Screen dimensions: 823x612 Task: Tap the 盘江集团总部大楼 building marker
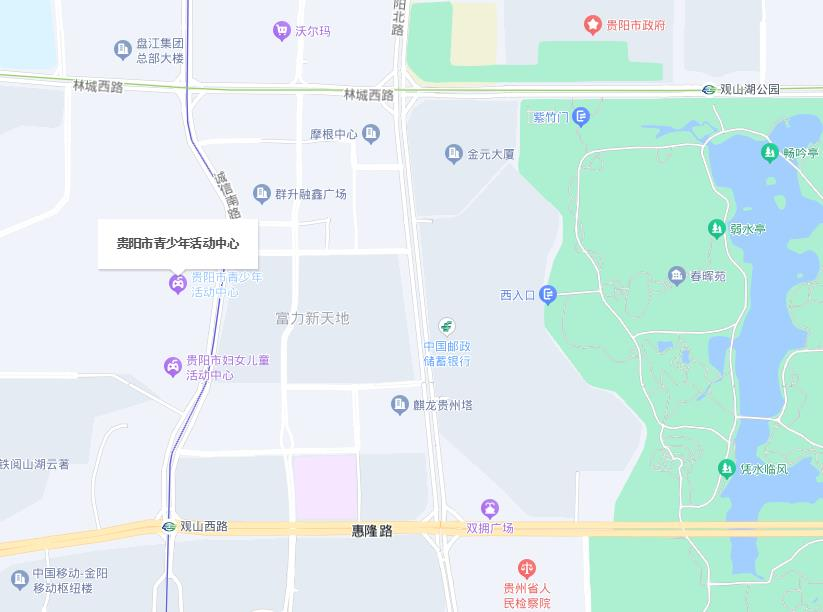tap(123, 49)
